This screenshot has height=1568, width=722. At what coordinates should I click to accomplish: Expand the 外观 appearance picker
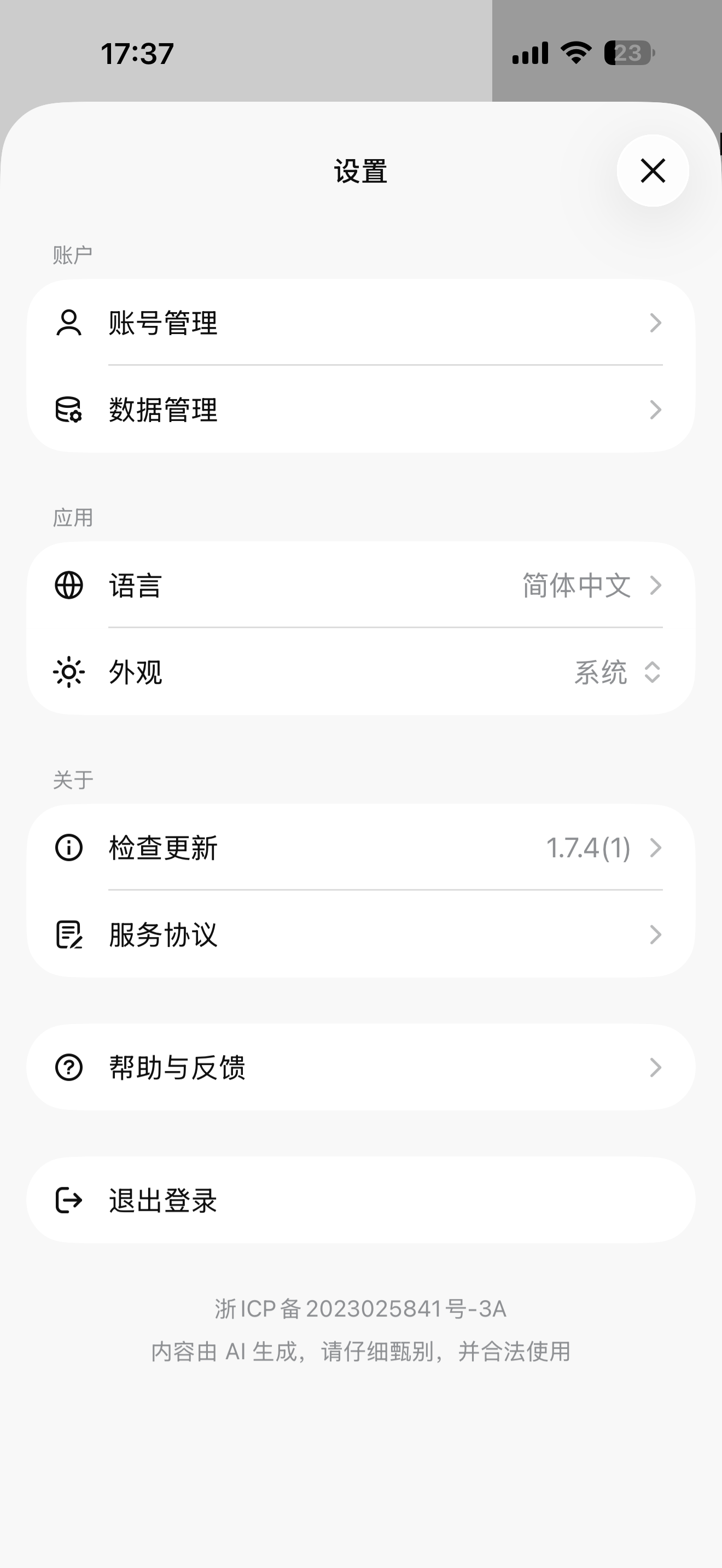coord(616,672)
